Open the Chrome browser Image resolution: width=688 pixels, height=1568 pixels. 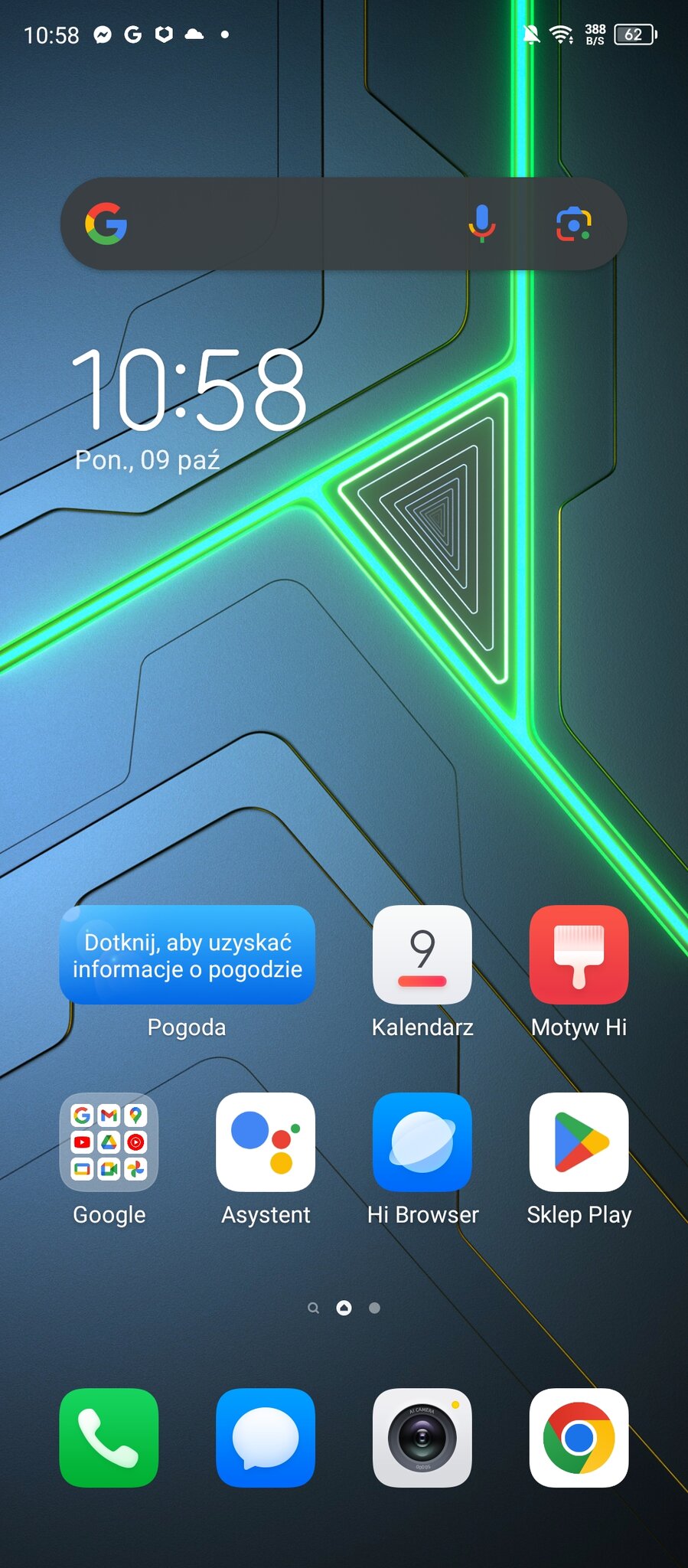pos(579,1437)
